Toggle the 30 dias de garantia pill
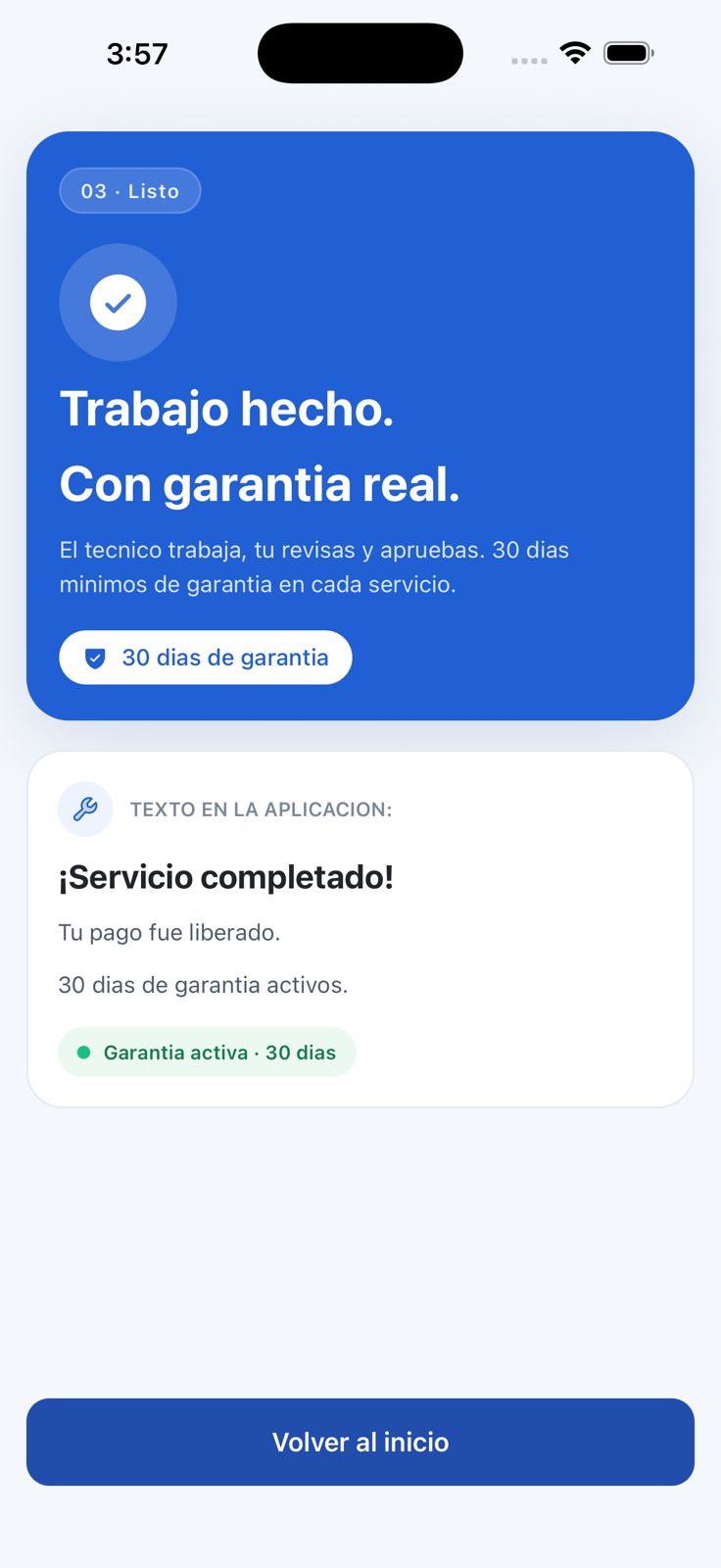The height and width of the screenshot is (1568, 721). [206, 658]
